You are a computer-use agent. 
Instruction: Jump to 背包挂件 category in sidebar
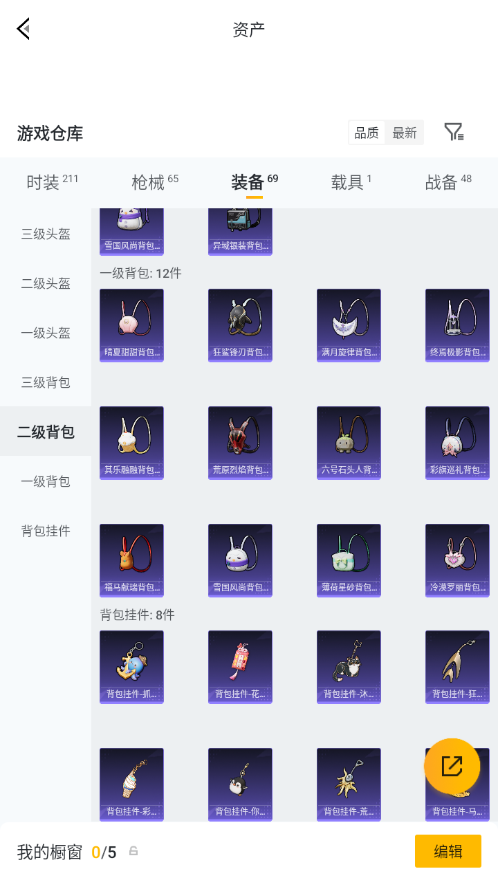[45, 530]
